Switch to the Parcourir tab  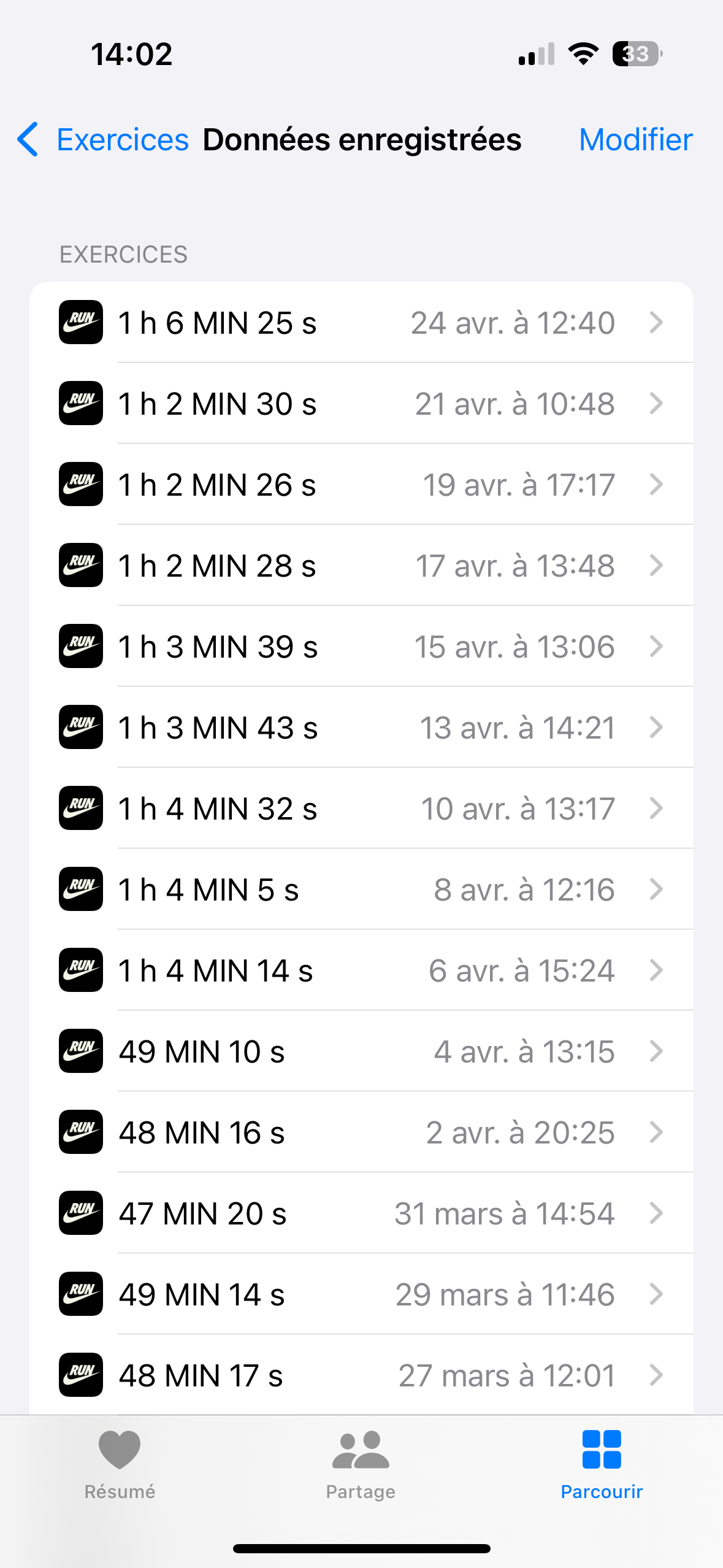(x=602, y=1465)
